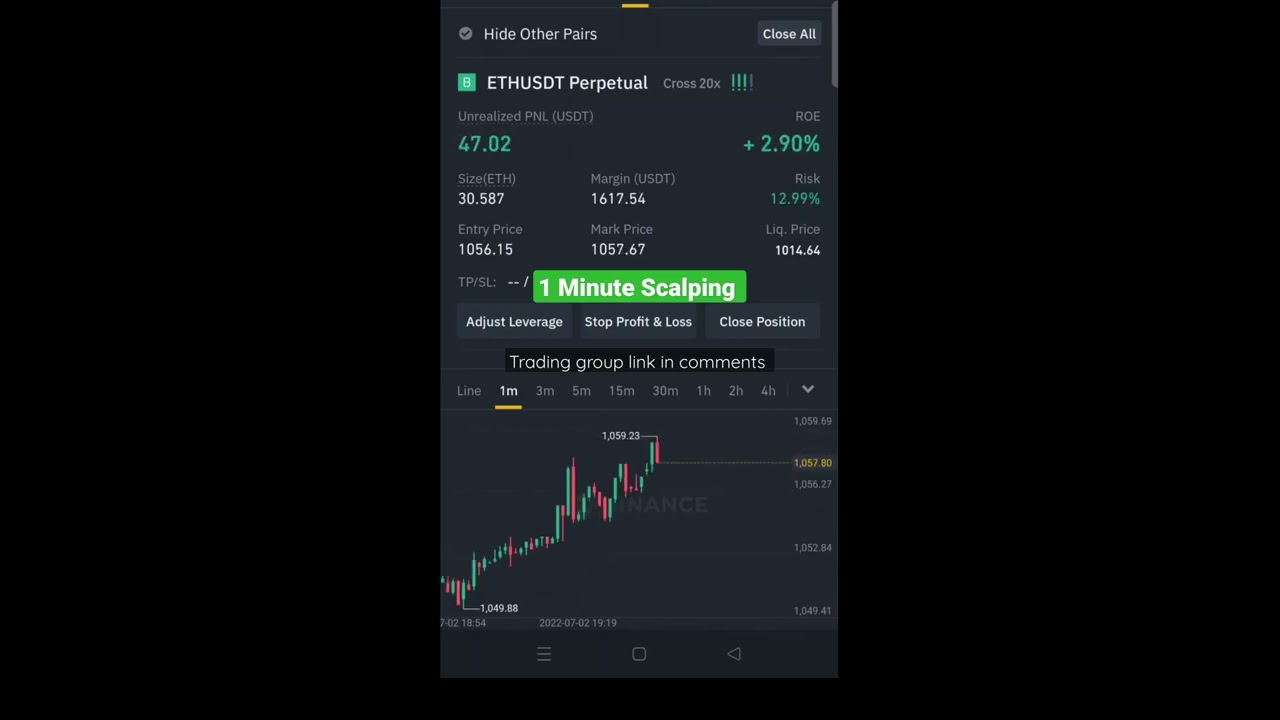Select the 1m chart interval
1280x720 pixels.
pyautogui.click(x=508, y=391)
